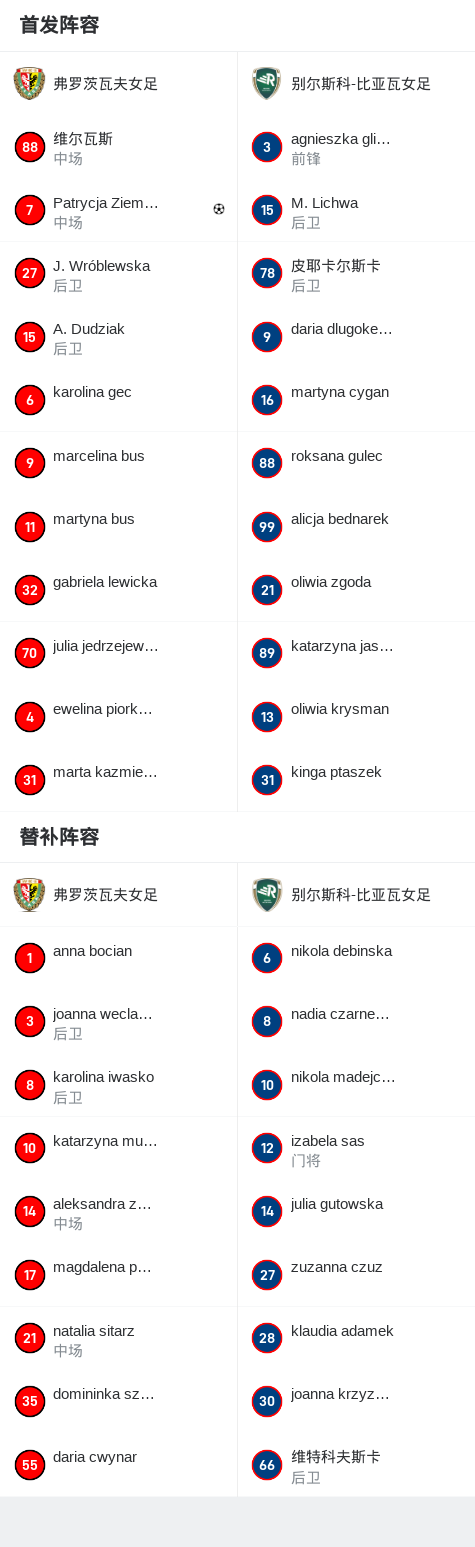This screenshot has width=475, height=1547.
Task: Open agnieszka gli… forward profile
Action: 356,148
